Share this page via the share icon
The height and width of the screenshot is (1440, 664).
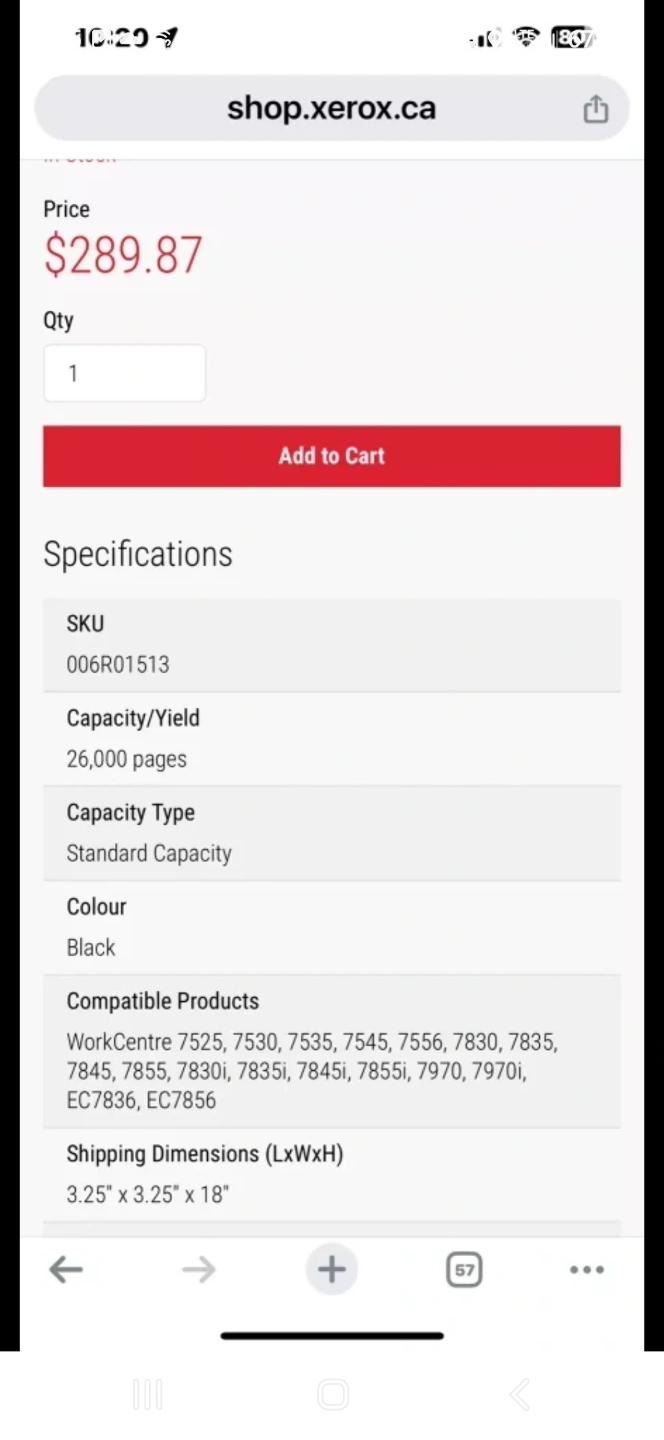(596, 108)
